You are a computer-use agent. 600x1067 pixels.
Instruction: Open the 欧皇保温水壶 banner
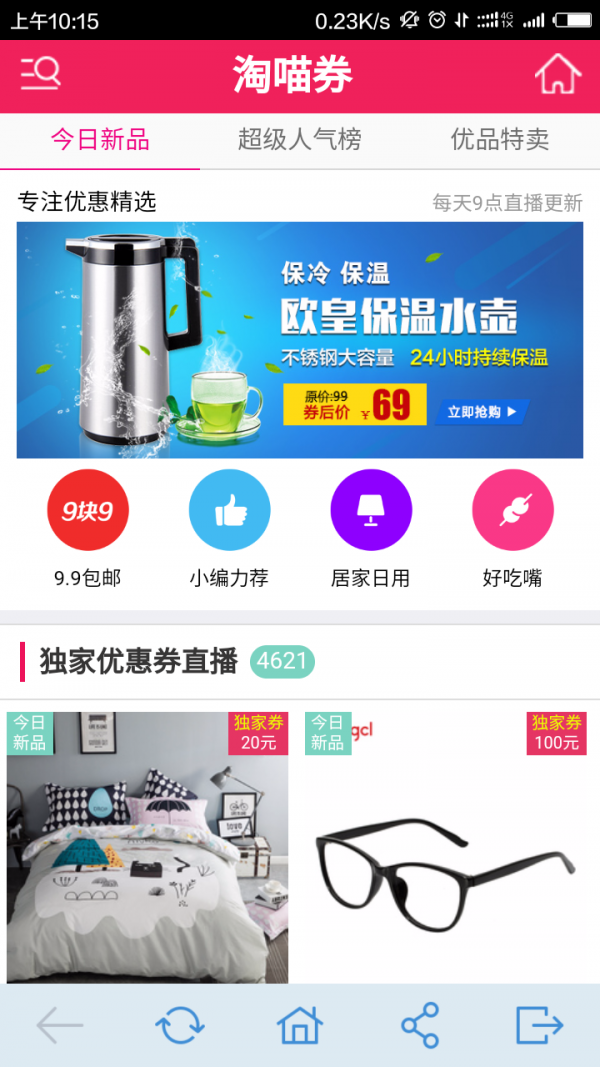click(300, 340)
